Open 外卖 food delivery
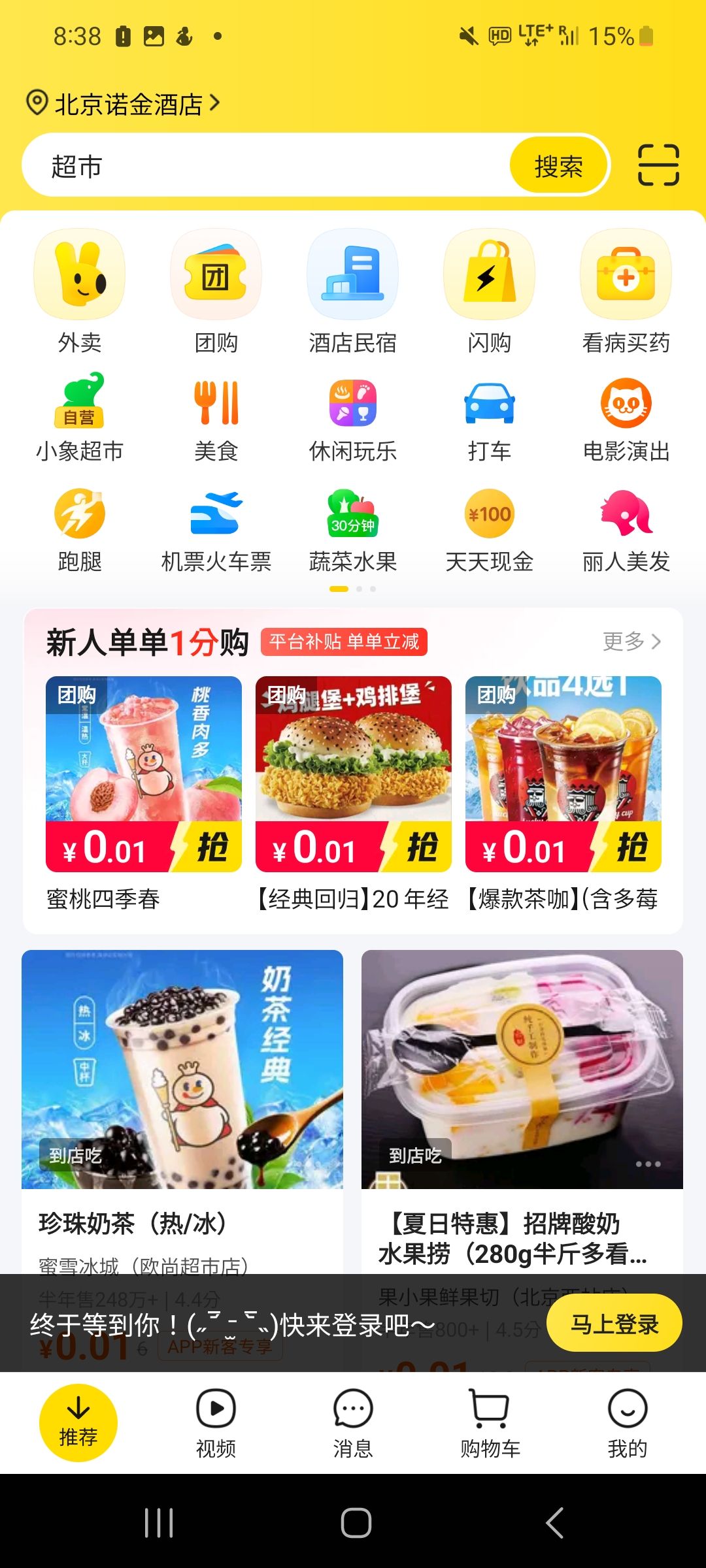The height and width of the screenshot is (1568, 706). click(x=79, y=291)
